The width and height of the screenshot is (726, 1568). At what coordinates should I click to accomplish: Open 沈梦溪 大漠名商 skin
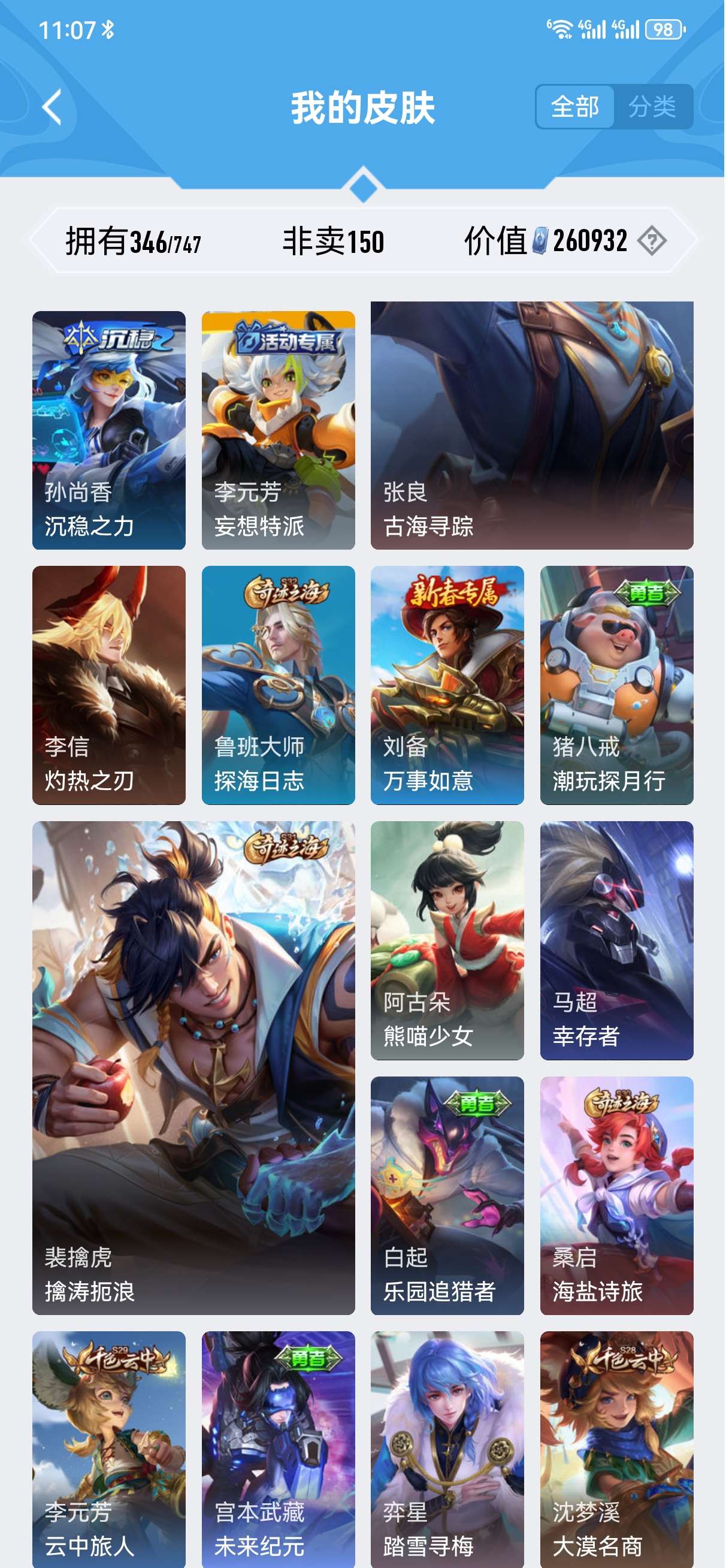tap(617, 1449)
